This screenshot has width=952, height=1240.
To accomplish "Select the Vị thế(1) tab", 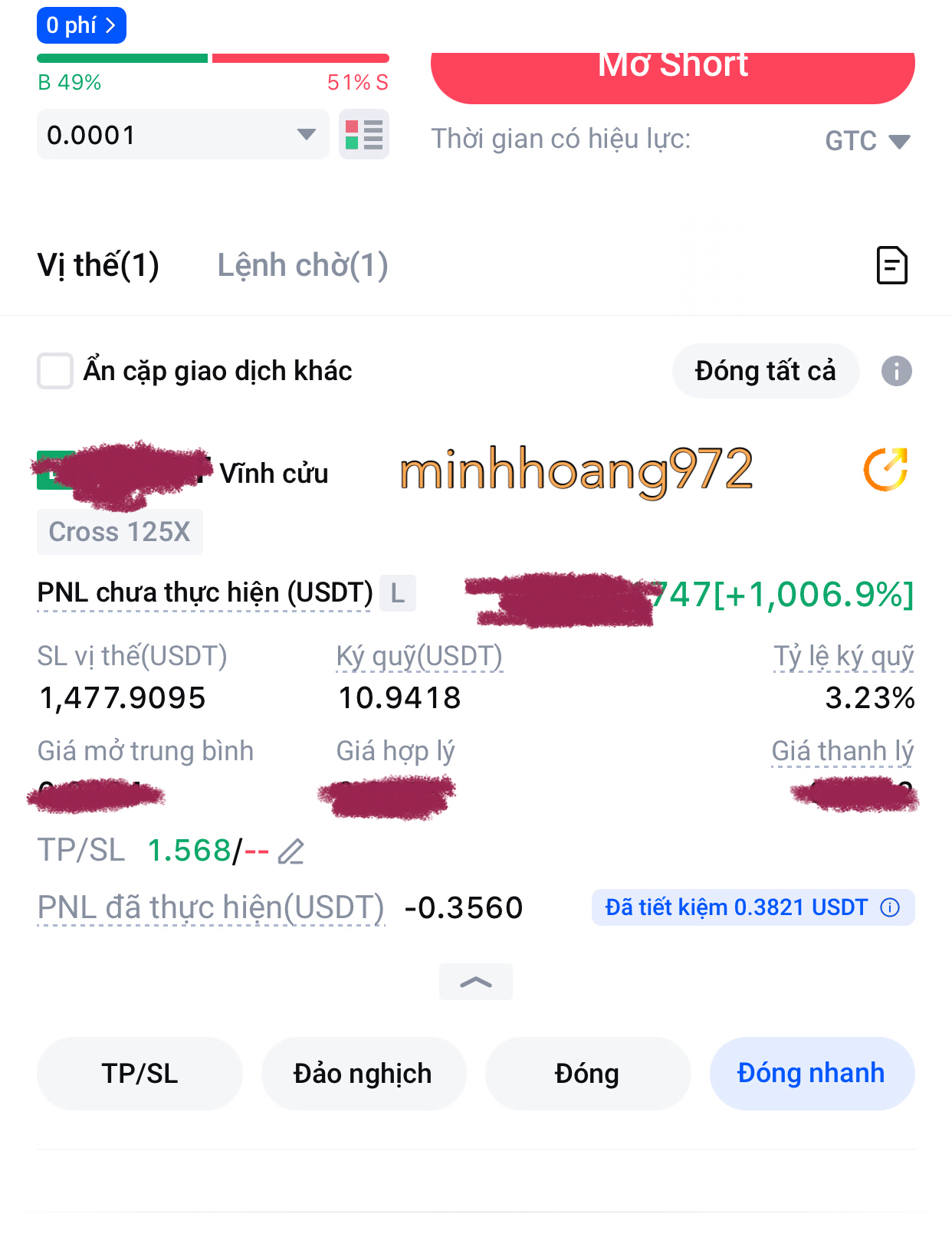I will 98,265.
